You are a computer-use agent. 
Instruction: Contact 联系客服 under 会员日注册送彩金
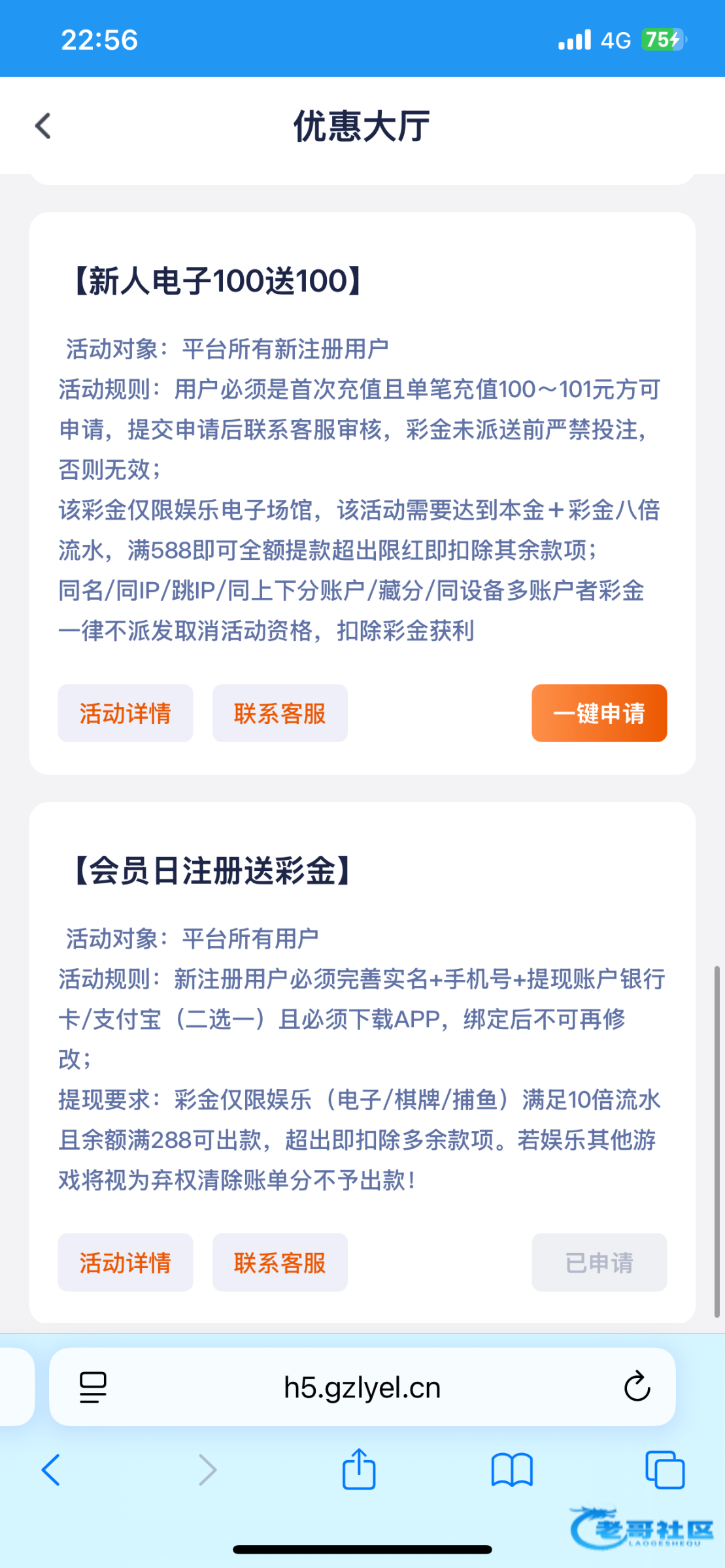280,1262
